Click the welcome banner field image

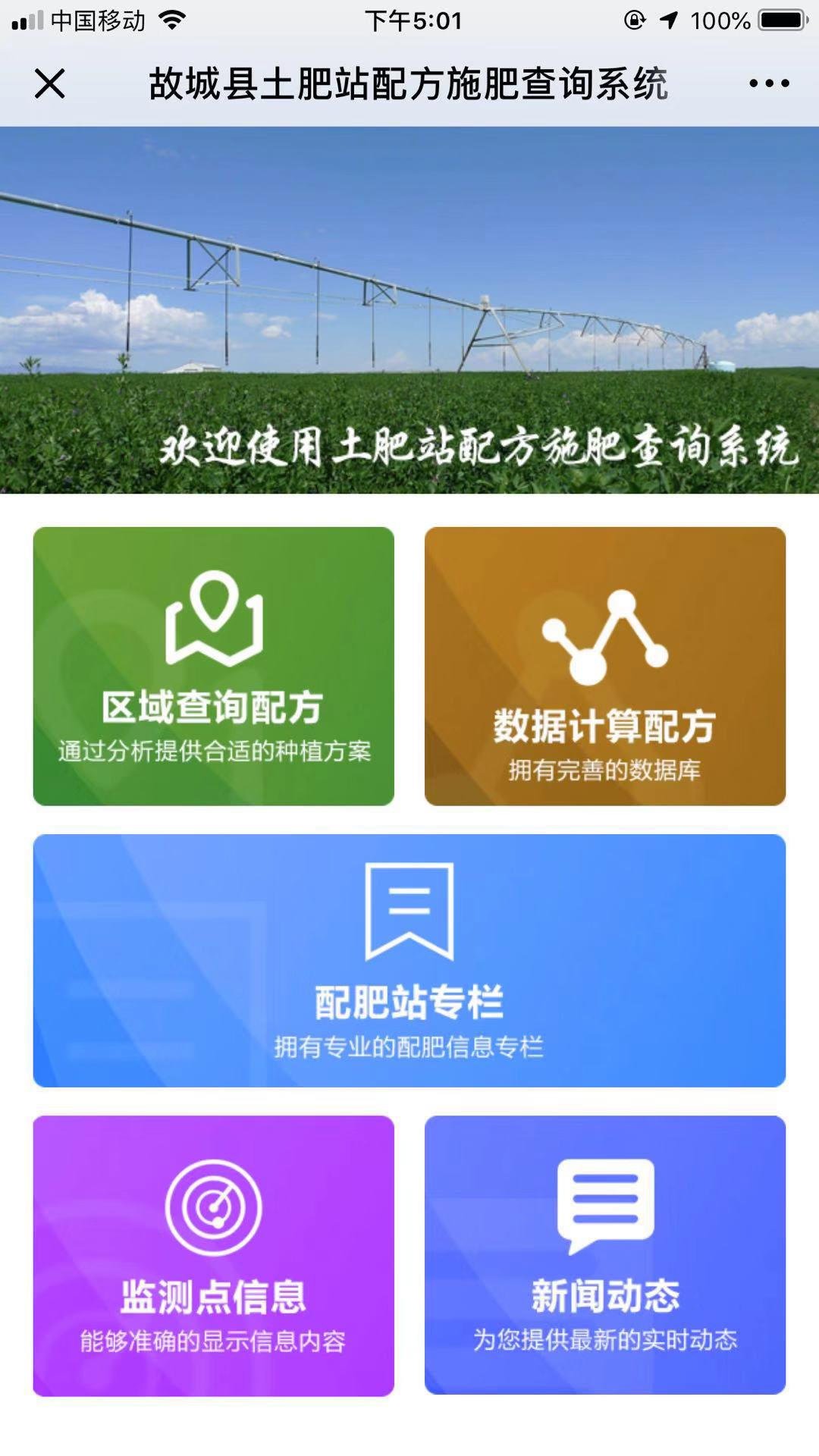(x=409, y=311)
